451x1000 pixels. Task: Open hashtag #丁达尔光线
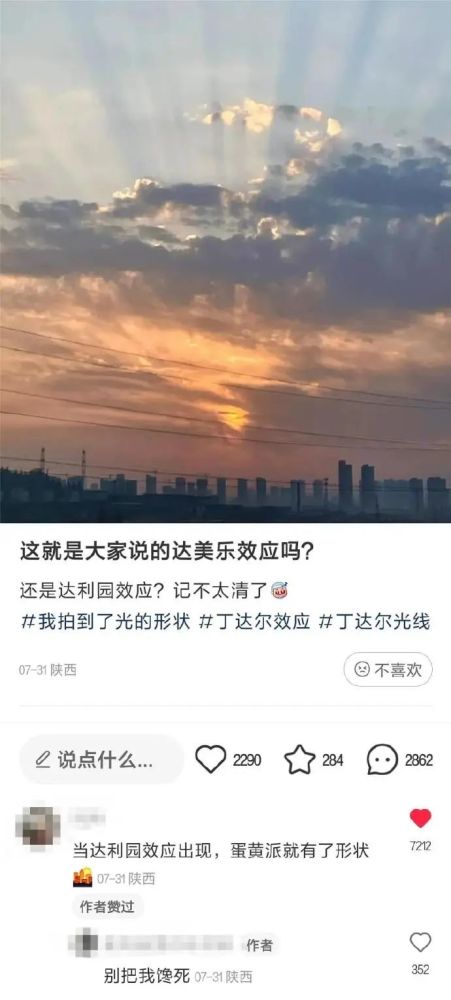(x=374, y=622)
